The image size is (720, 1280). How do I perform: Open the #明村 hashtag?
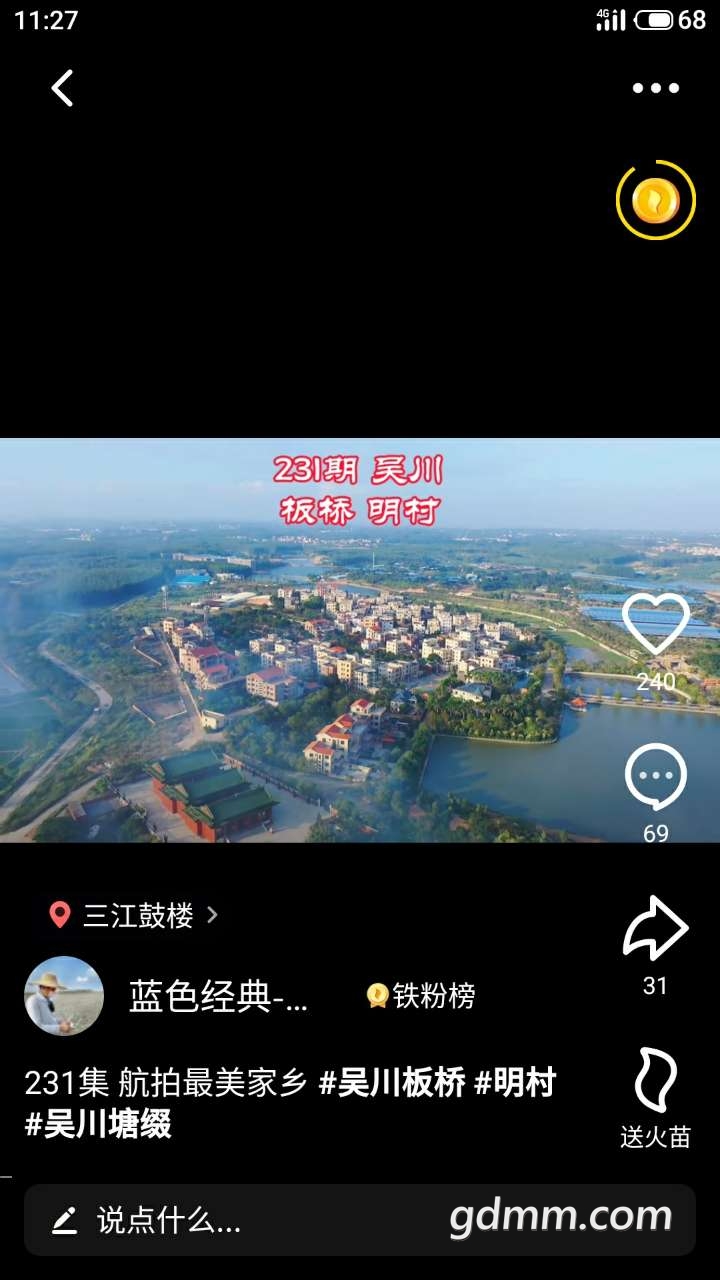point(514,1083)
